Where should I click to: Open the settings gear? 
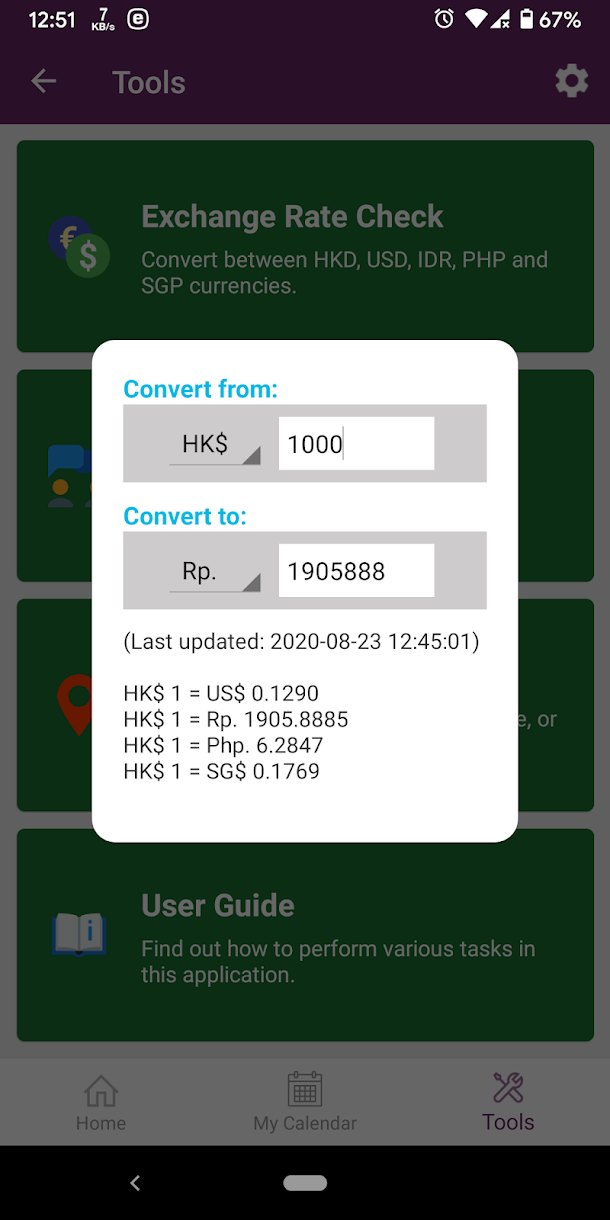(x=572, y=81)
